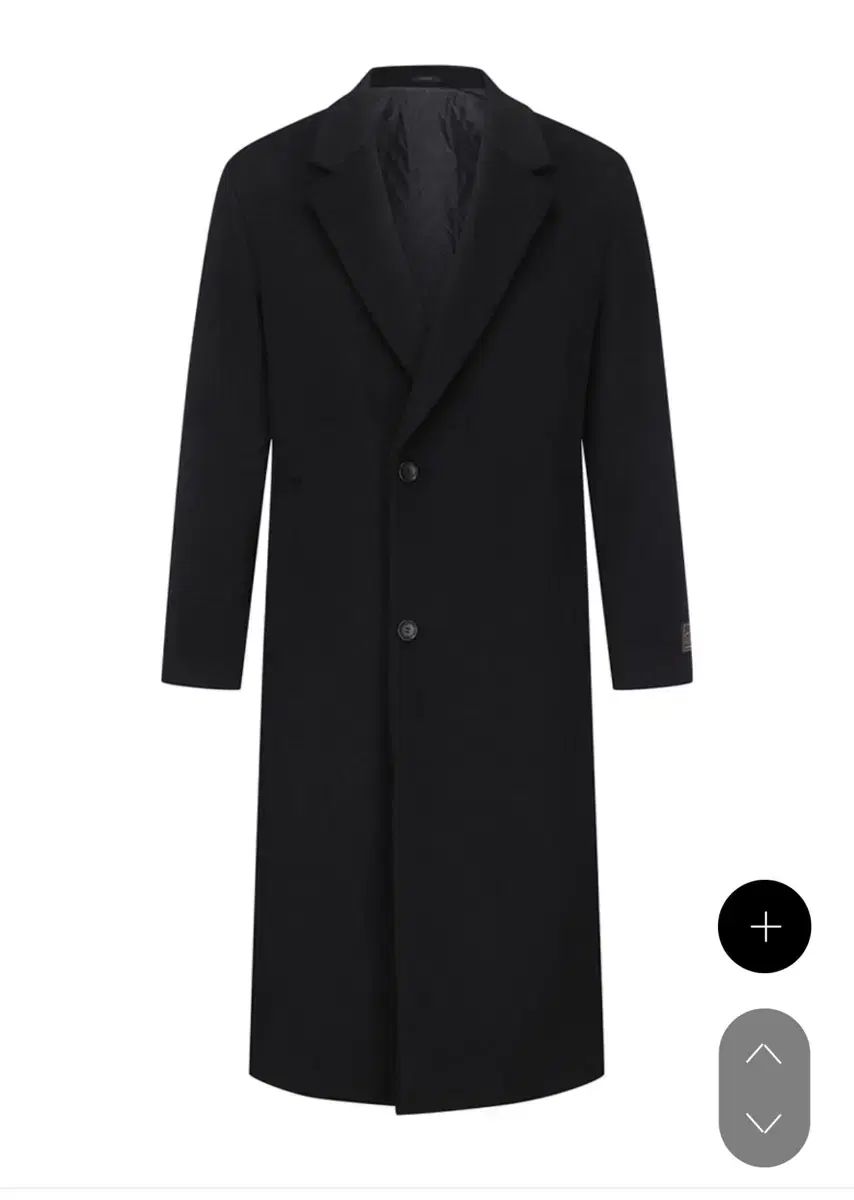The width and height of the screenshot is (854, 1200).
Task: Jump to top with the up arrow
Action: pyautogui.click(x=764, y=1053)
